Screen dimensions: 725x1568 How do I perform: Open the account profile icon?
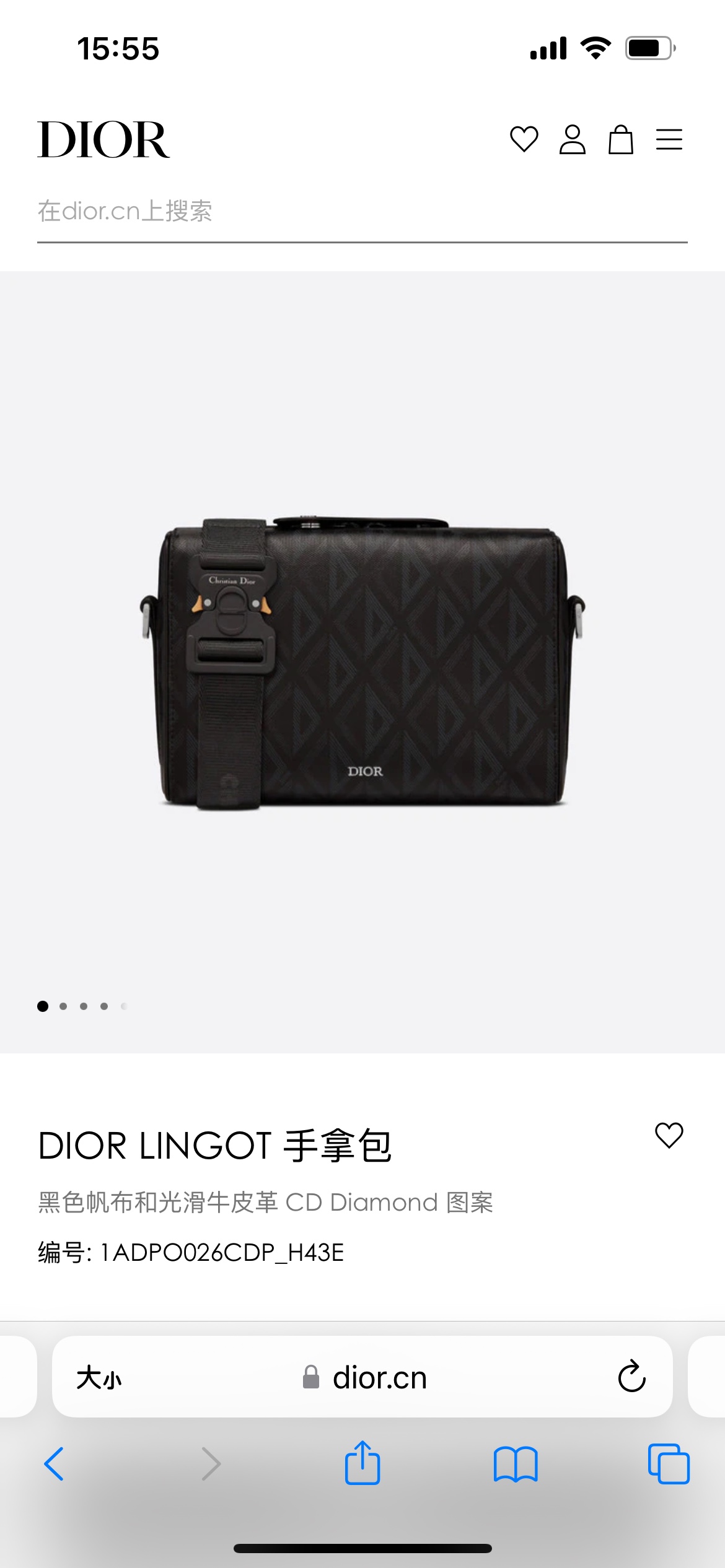(x=572, y=139)
